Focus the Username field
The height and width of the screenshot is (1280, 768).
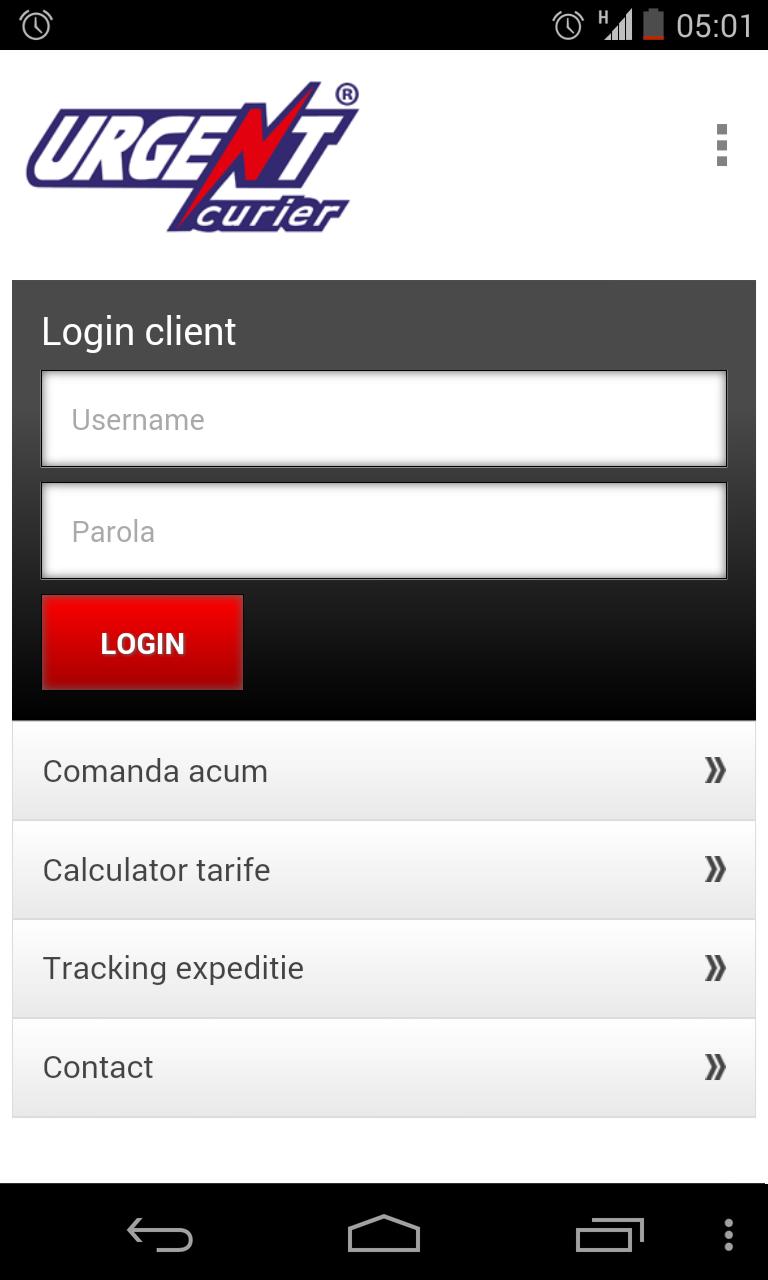(383, 419)
